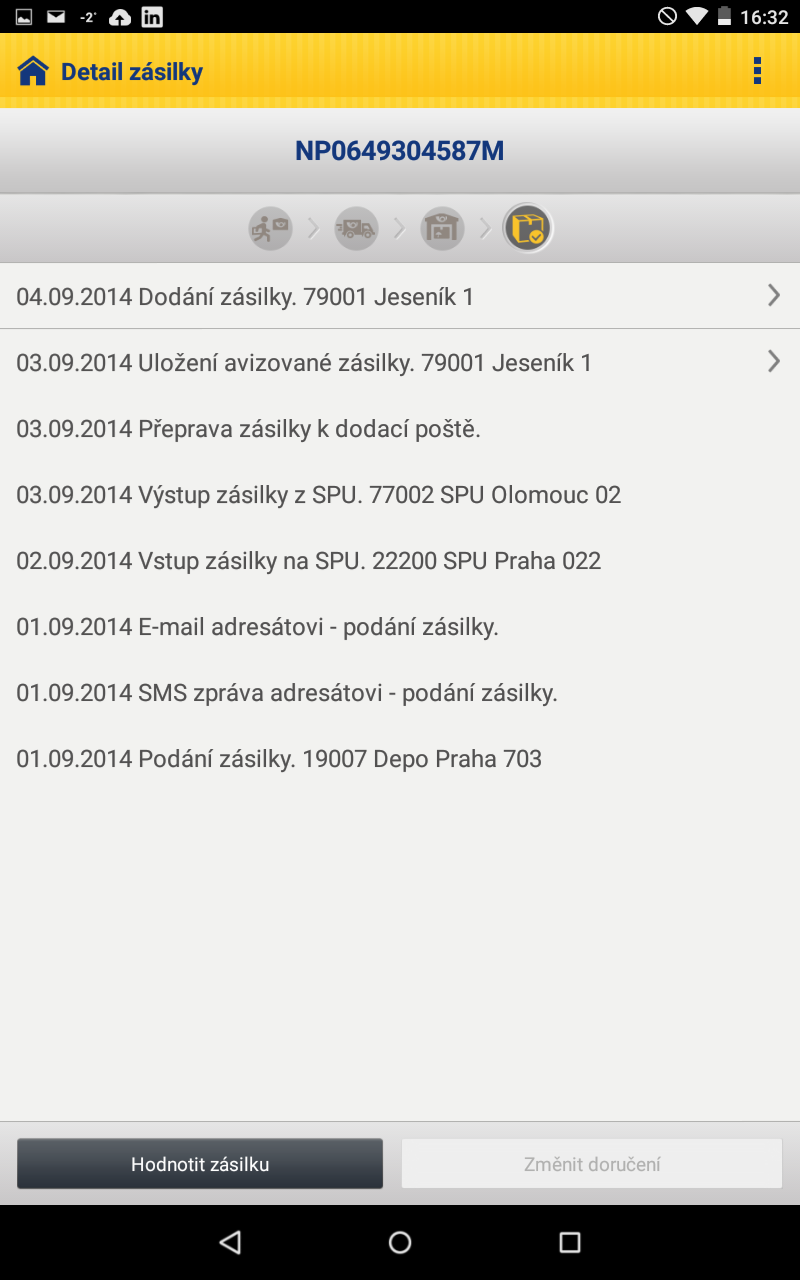
Task: Tap the Hodnotit zásilku button
Action: point(200,1164)
